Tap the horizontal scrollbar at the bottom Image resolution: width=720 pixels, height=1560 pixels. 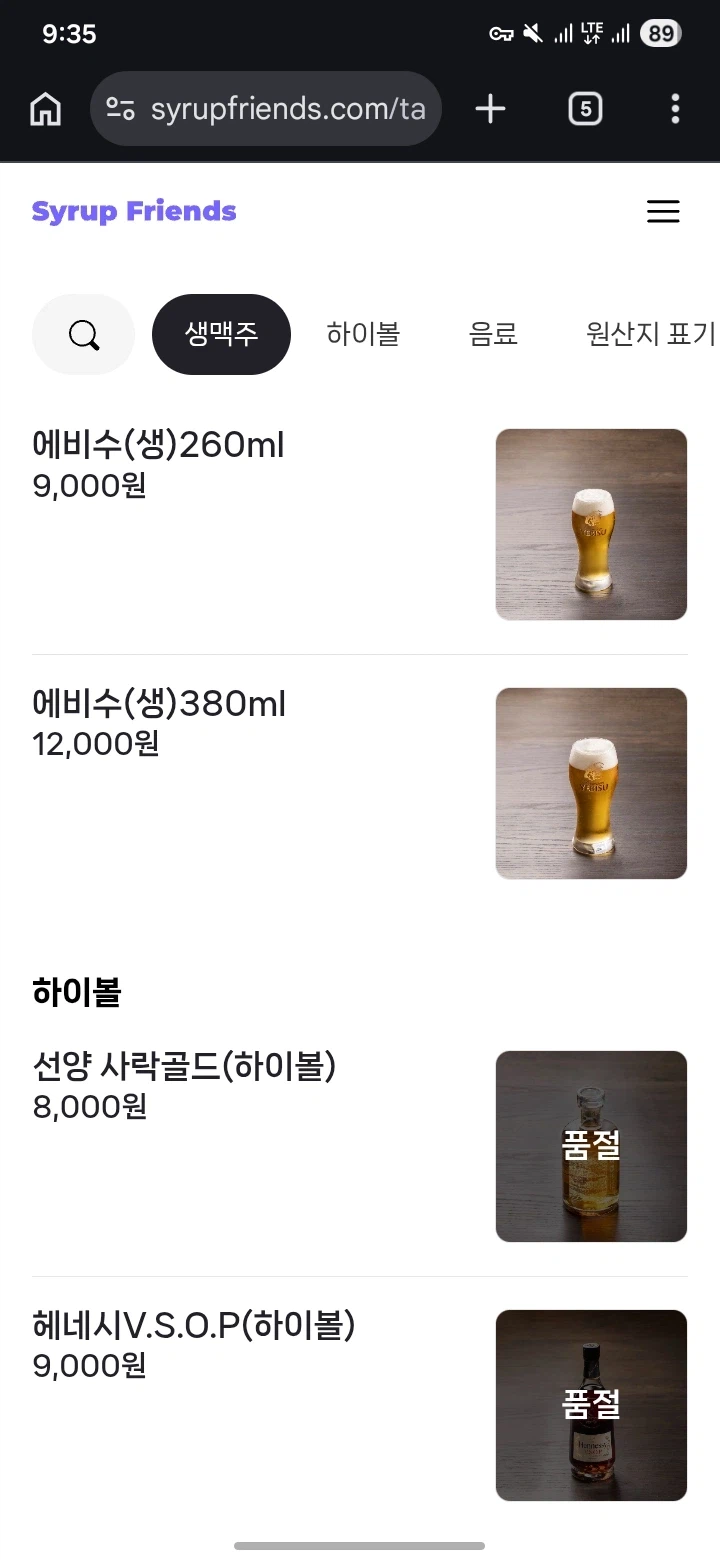click(360, 1545)
